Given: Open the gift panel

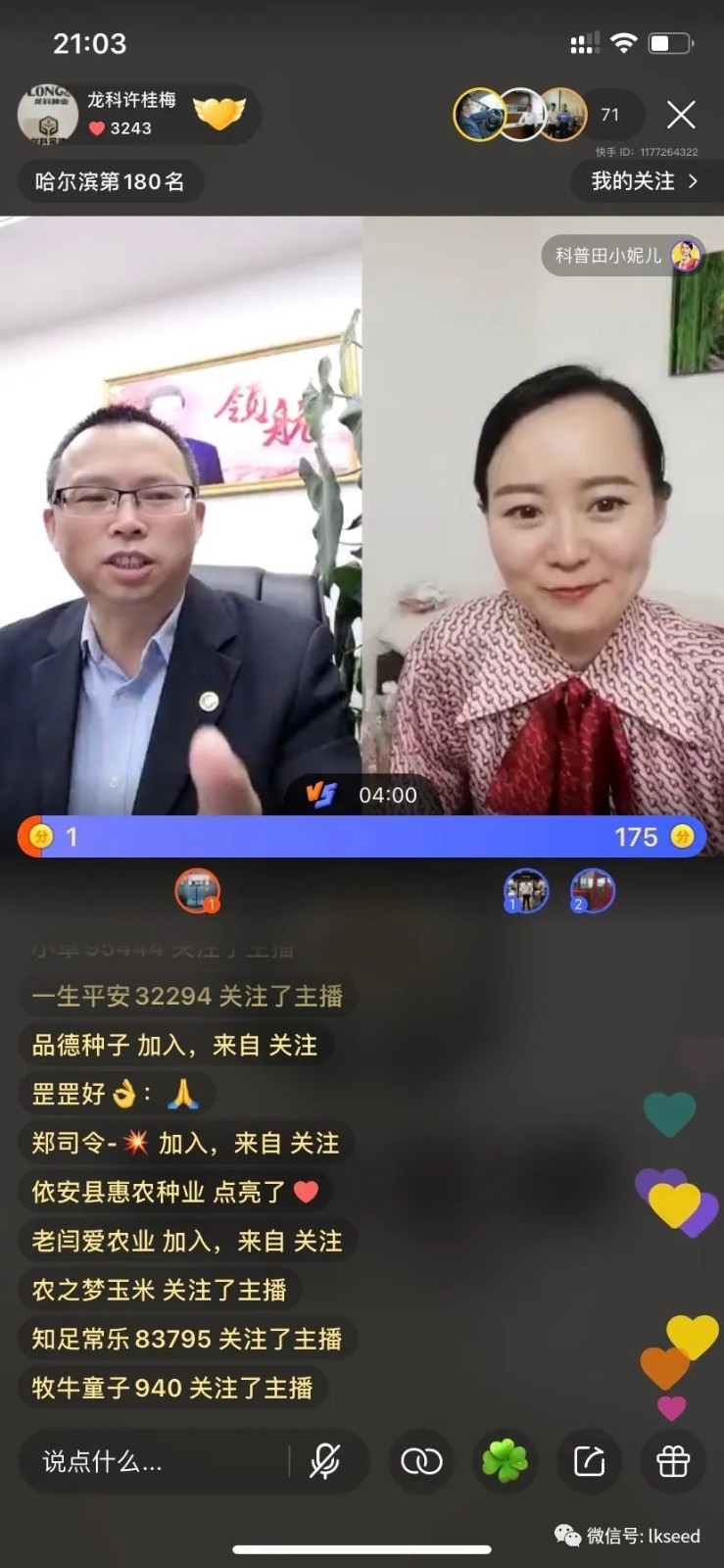Looking at the screenshot, I should 673,1462.
